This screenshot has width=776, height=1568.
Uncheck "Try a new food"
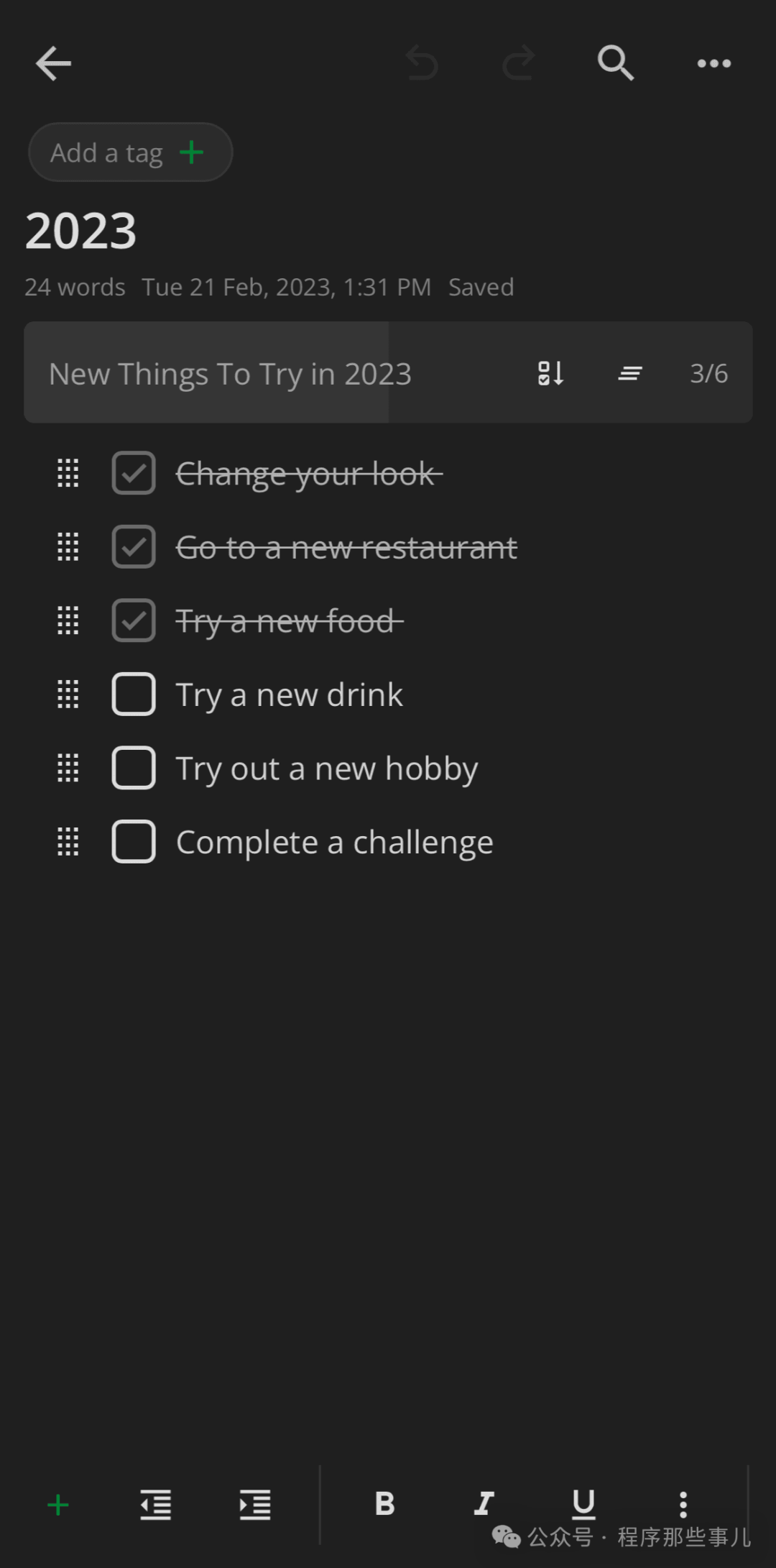(x=134, y=620)
